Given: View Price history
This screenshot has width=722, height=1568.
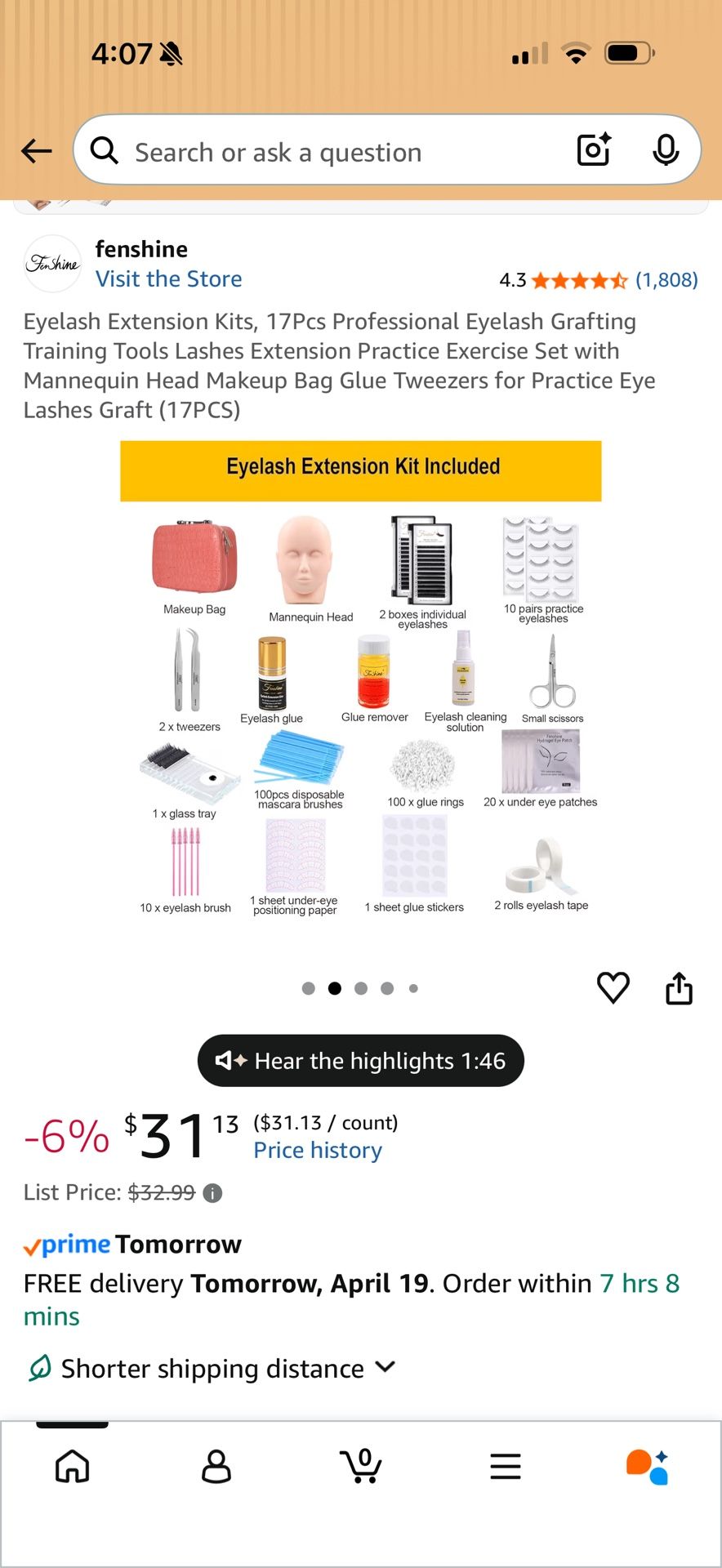Looking at the screenshot, I should [318, 1151].
